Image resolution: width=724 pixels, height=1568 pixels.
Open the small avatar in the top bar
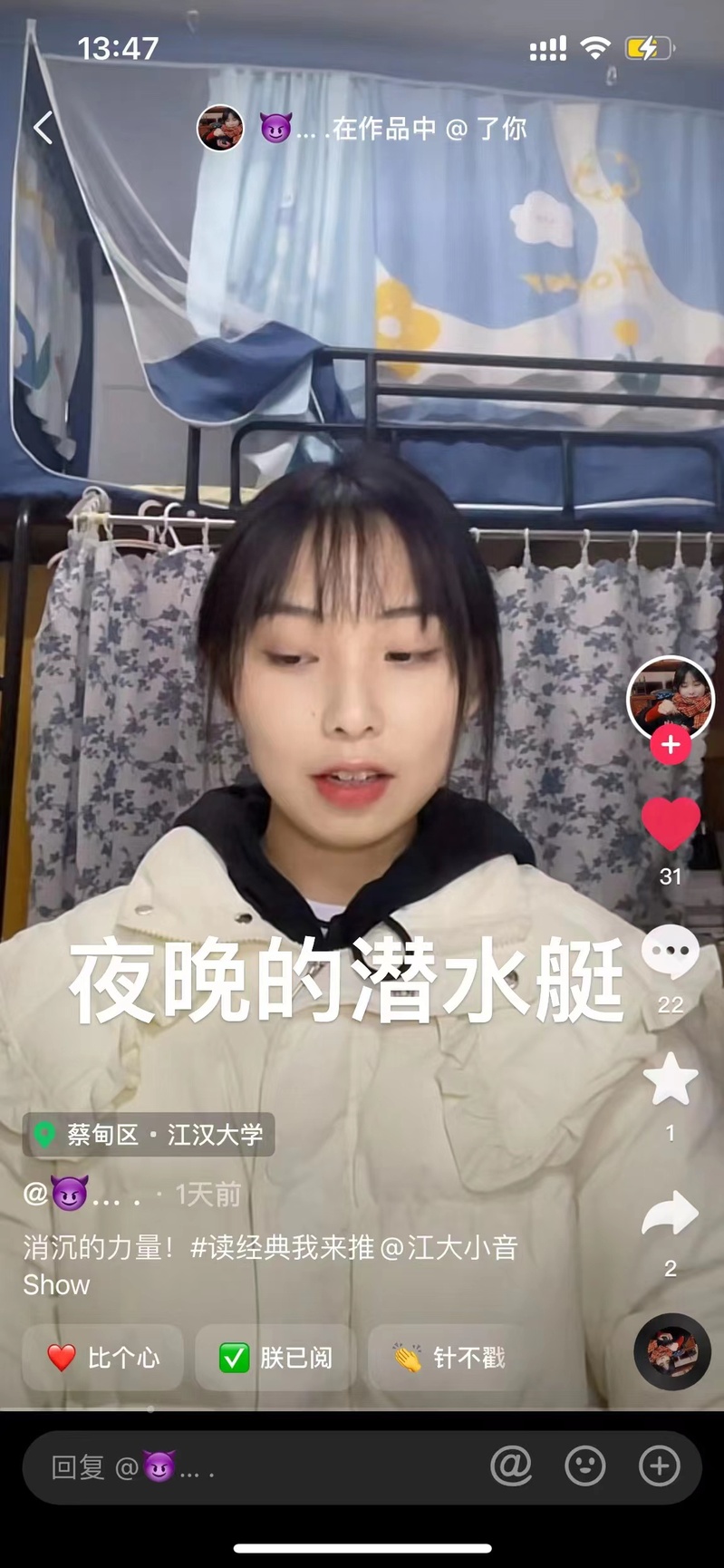pos(220,128)
